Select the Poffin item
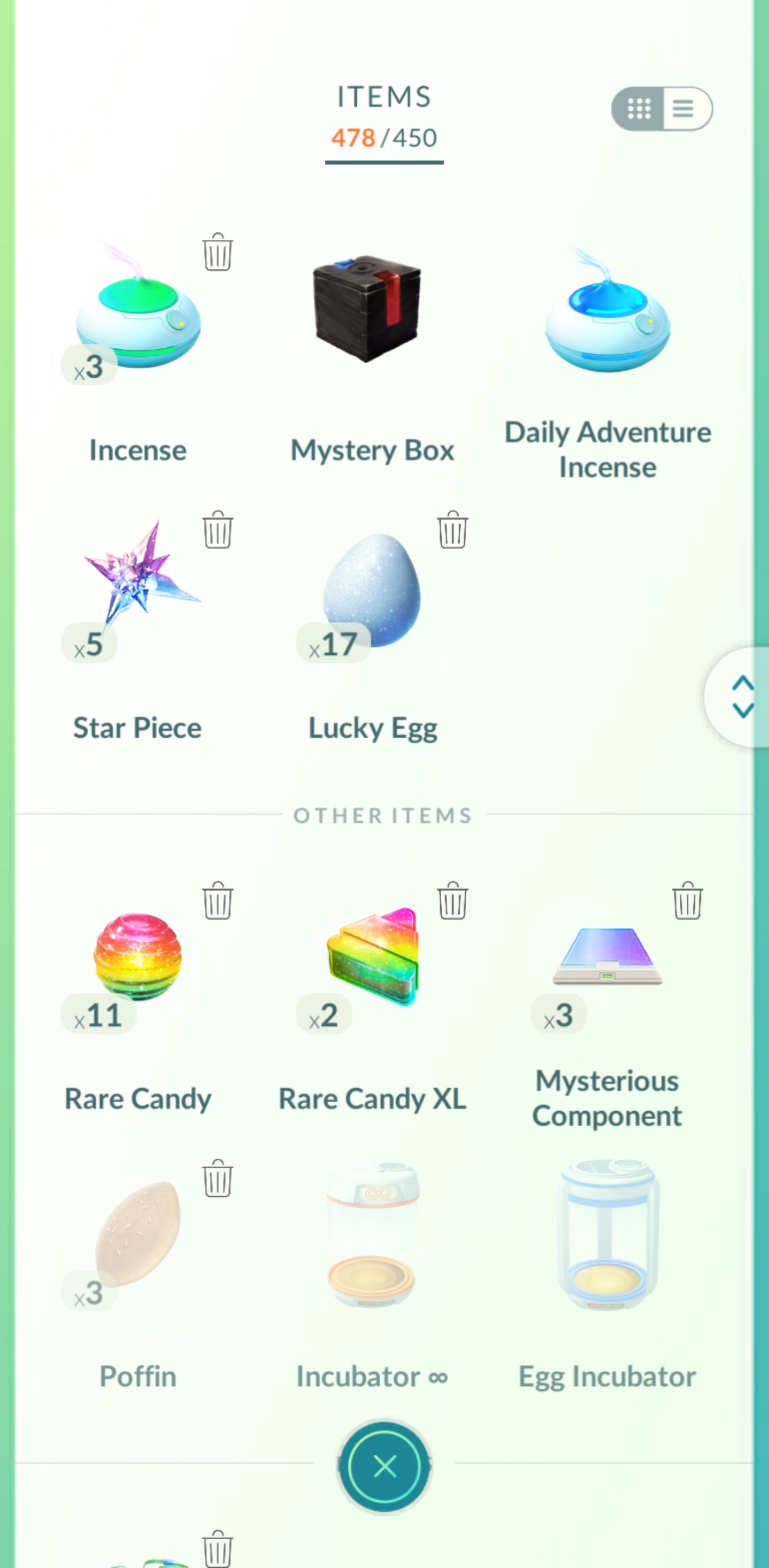The image size is (769, 1568). (x=138, y=1236)
